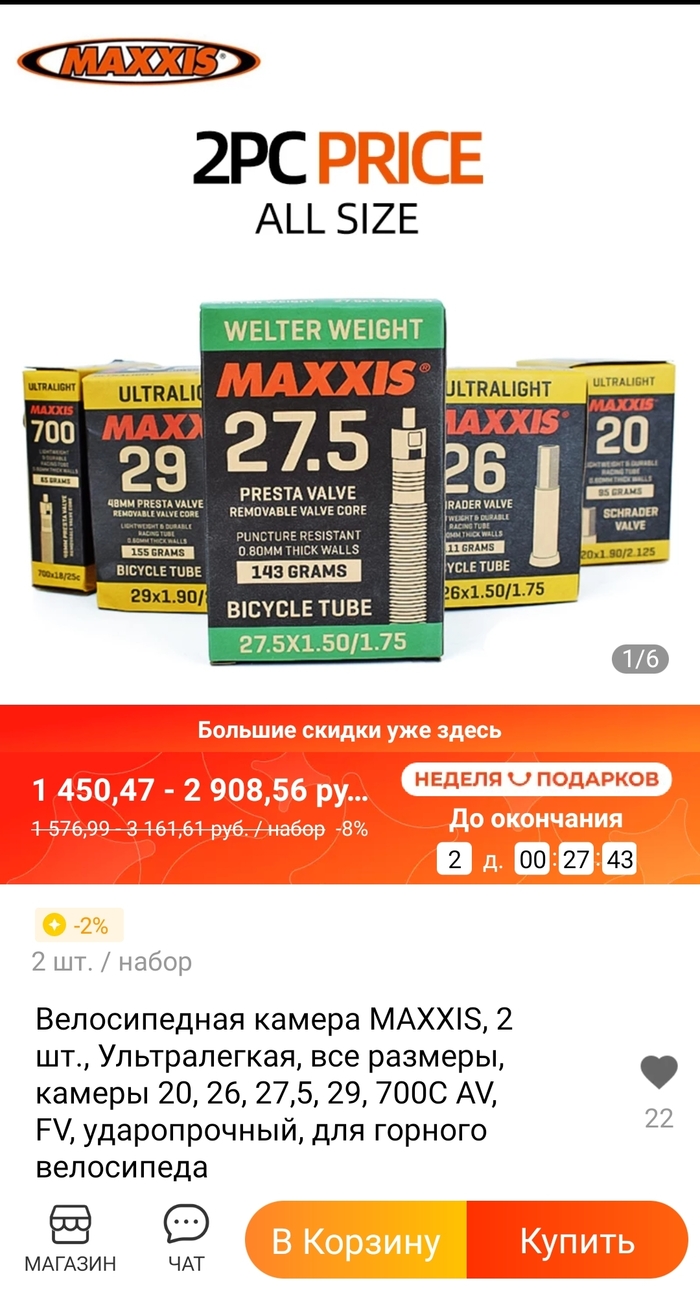Open the Магазин store page
This screenshot has width=700, height=1298.
[x=70, y=1238]
